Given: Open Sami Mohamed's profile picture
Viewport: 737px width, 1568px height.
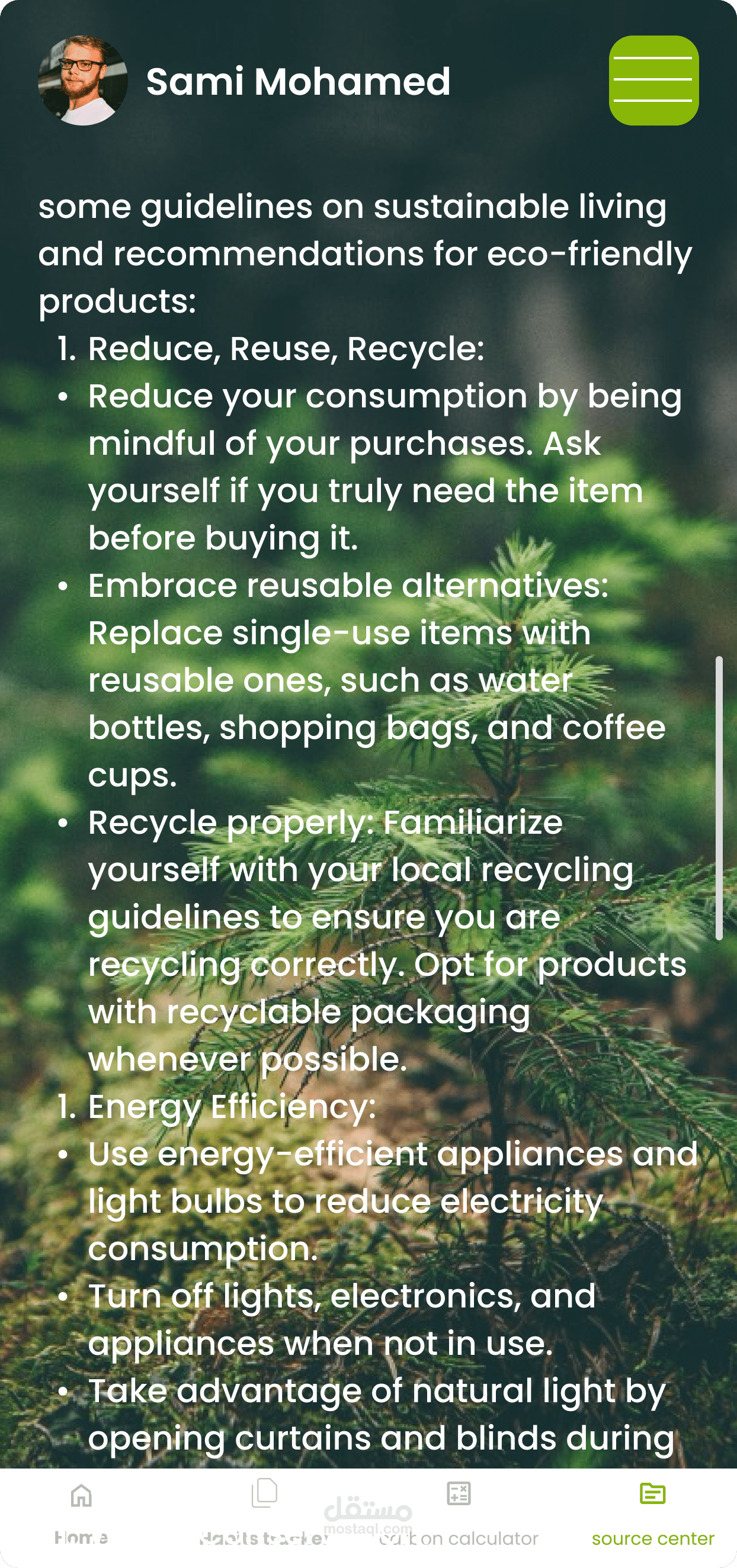Looking at the screenshot, I should [x=83, y=81].
